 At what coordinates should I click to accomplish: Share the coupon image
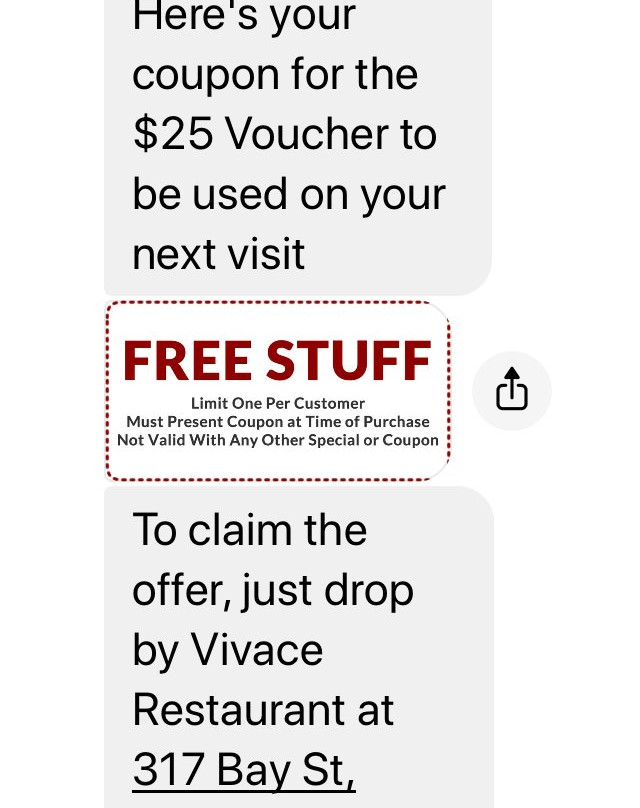point(511,390)
